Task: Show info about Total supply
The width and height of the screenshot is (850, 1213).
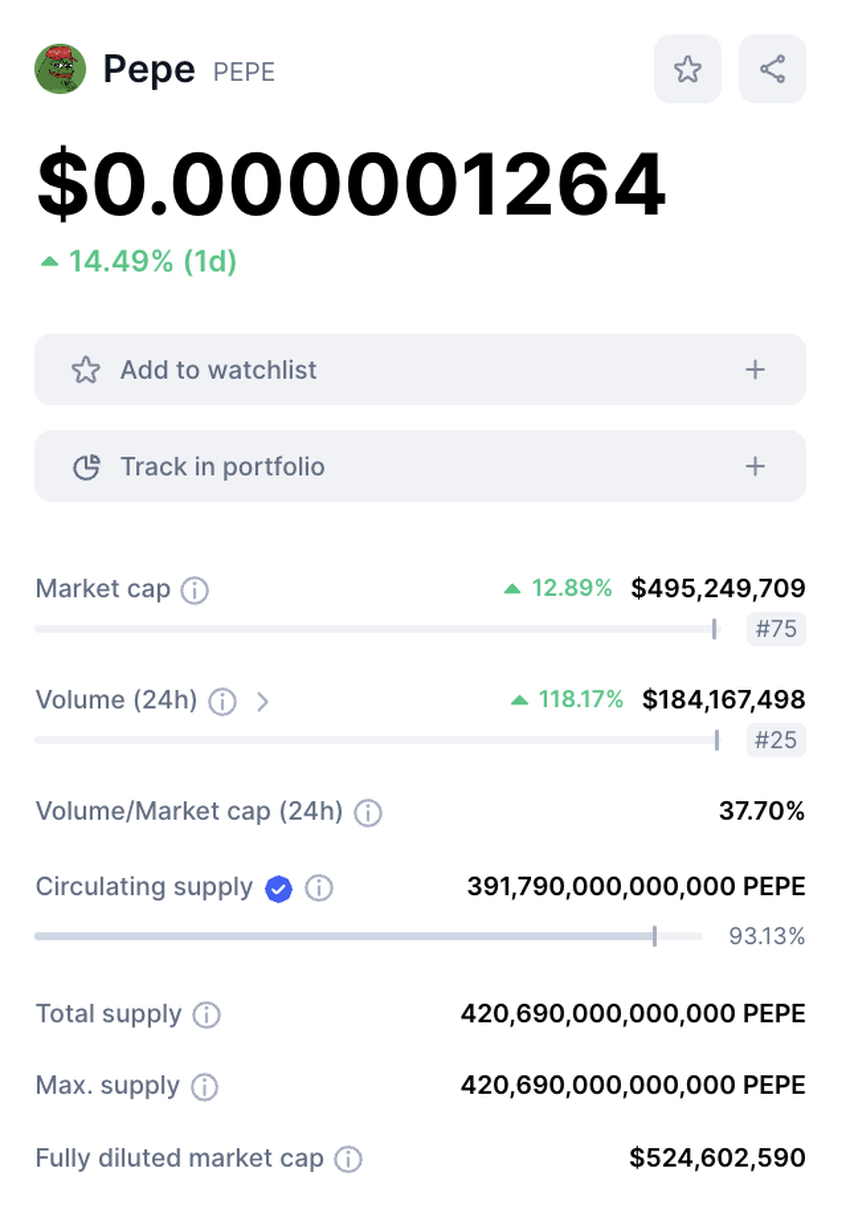Action: pos(206,1015)
